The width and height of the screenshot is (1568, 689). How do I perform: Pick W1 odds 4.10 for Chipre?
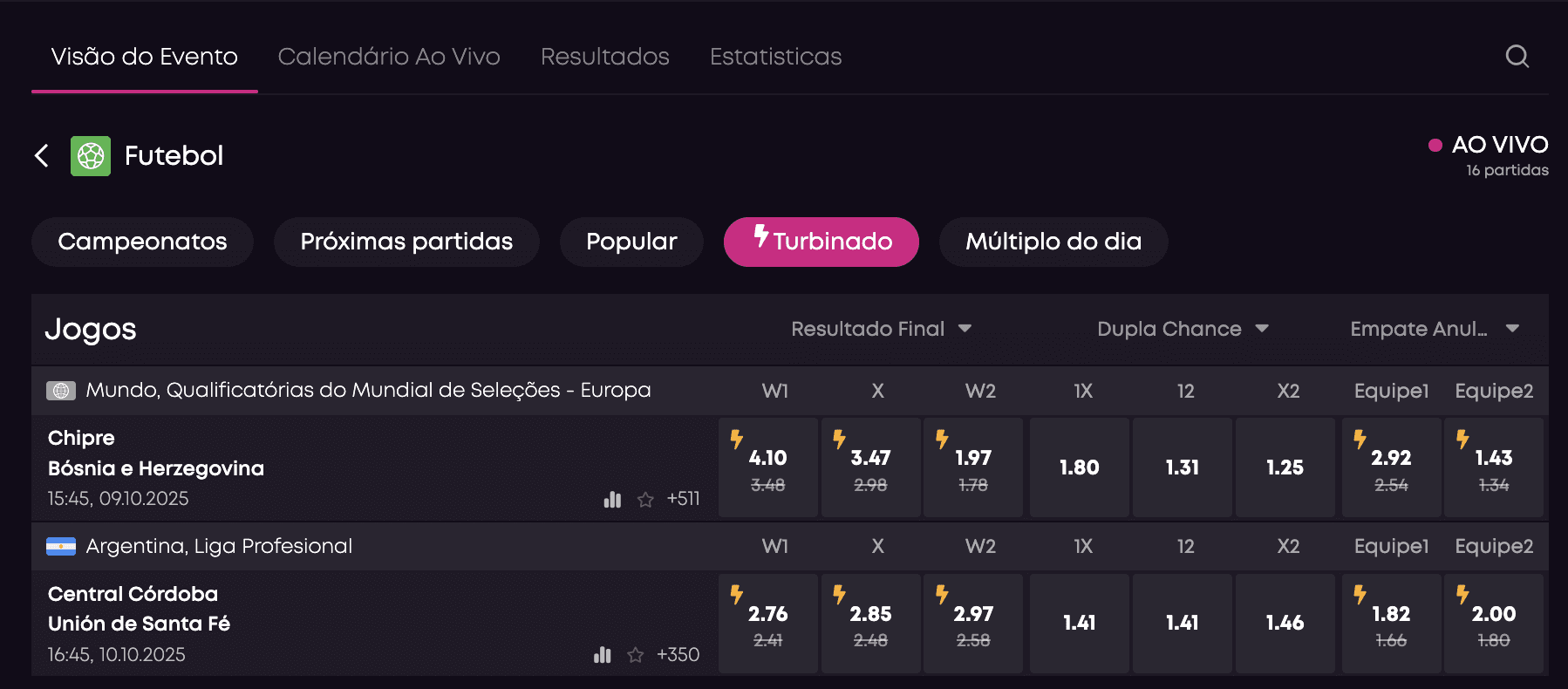click(767, 467)
